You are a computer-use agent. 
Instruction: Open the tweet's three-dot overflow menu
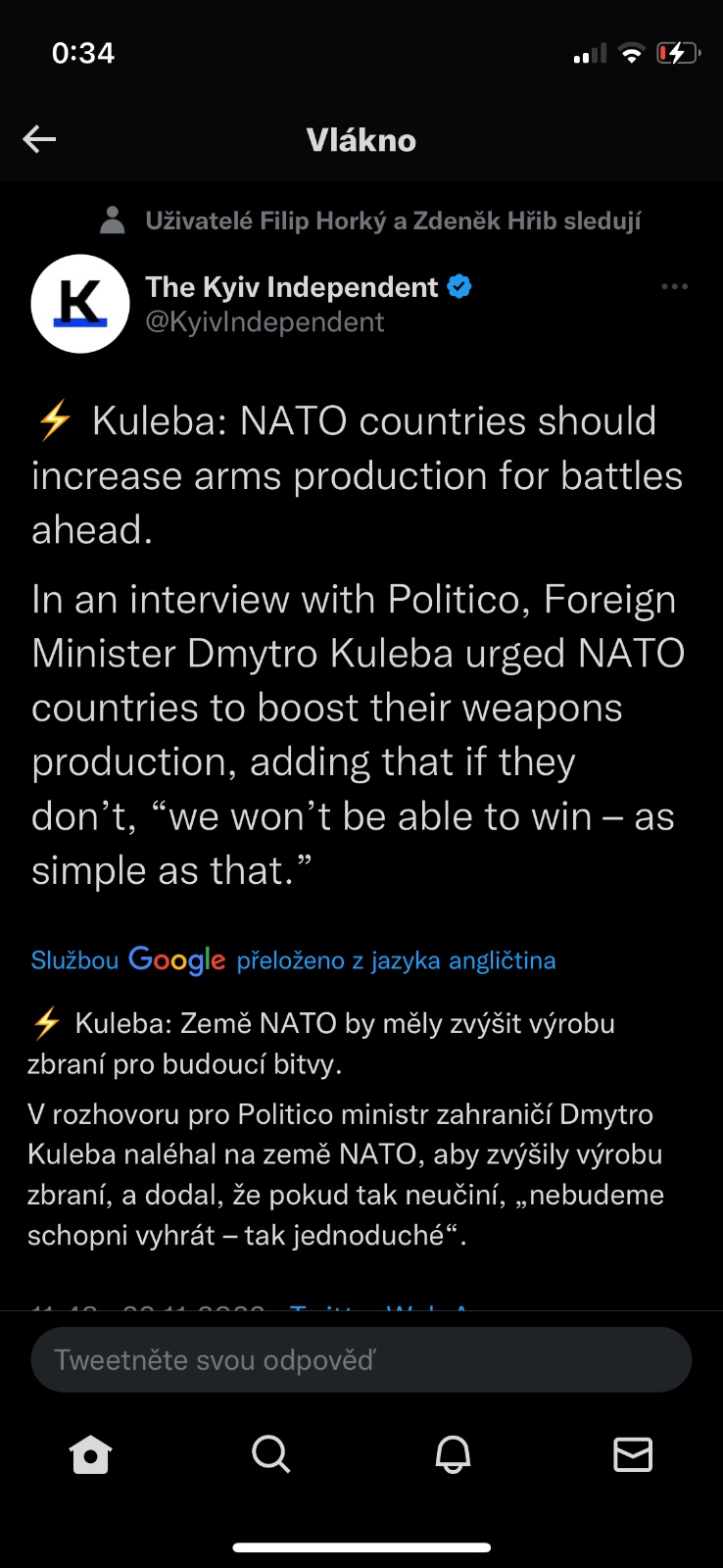674,287
